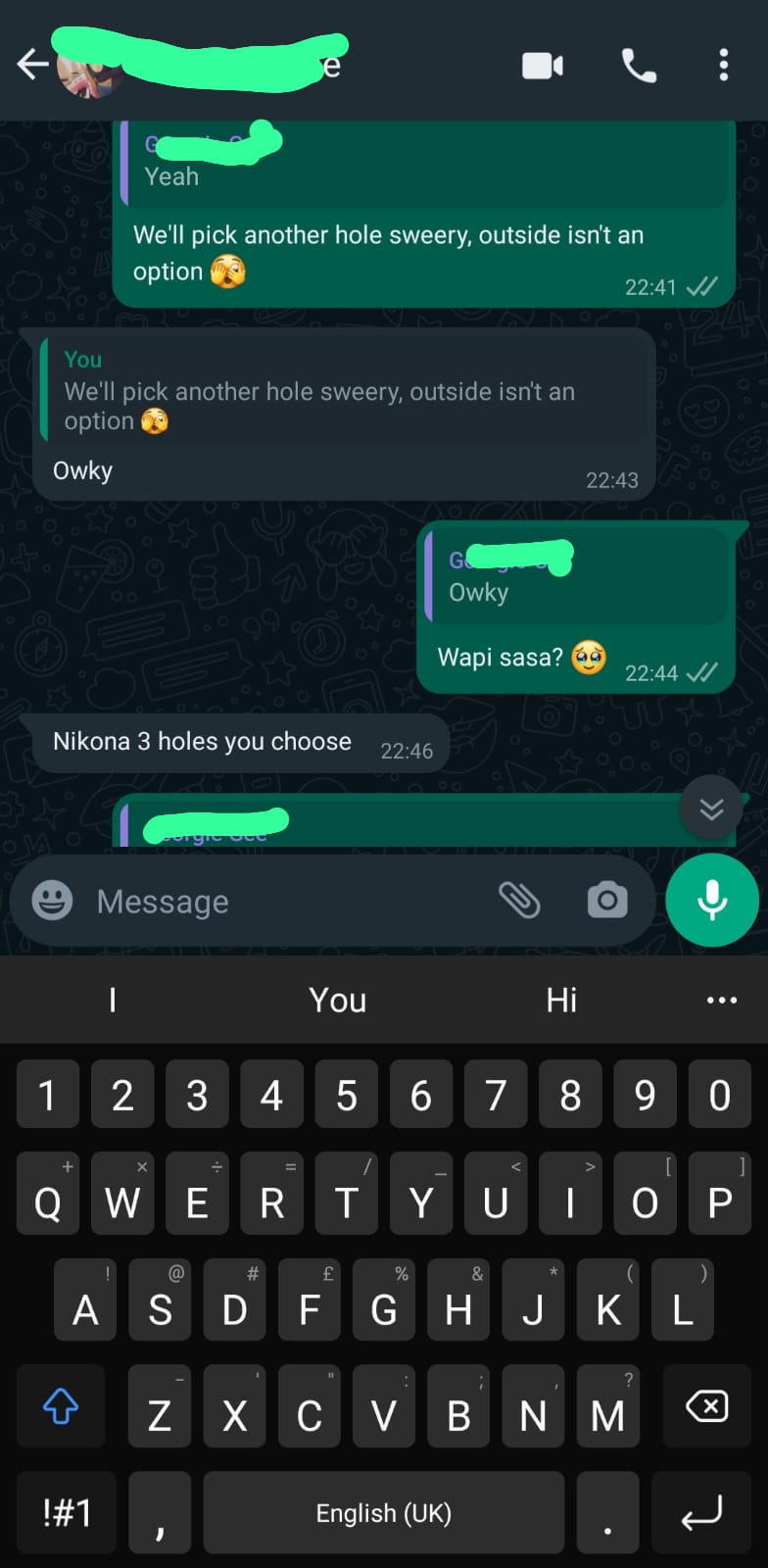Start a video call
Screen dimensions: 768x1568
[x=542, y=66]
